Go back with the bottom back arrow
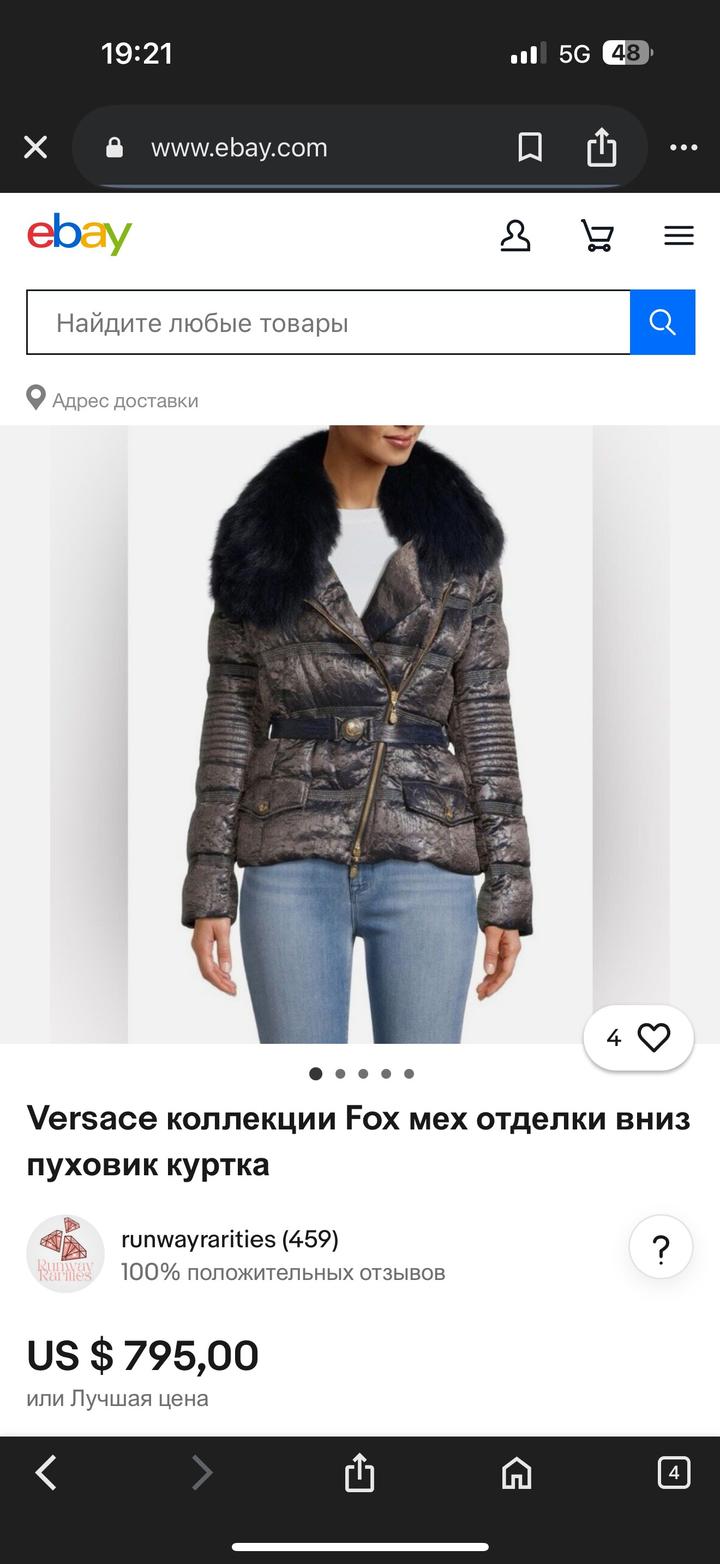This screenshot has width=720, height=1564. pyautogui.click(x=46, y=1472)
